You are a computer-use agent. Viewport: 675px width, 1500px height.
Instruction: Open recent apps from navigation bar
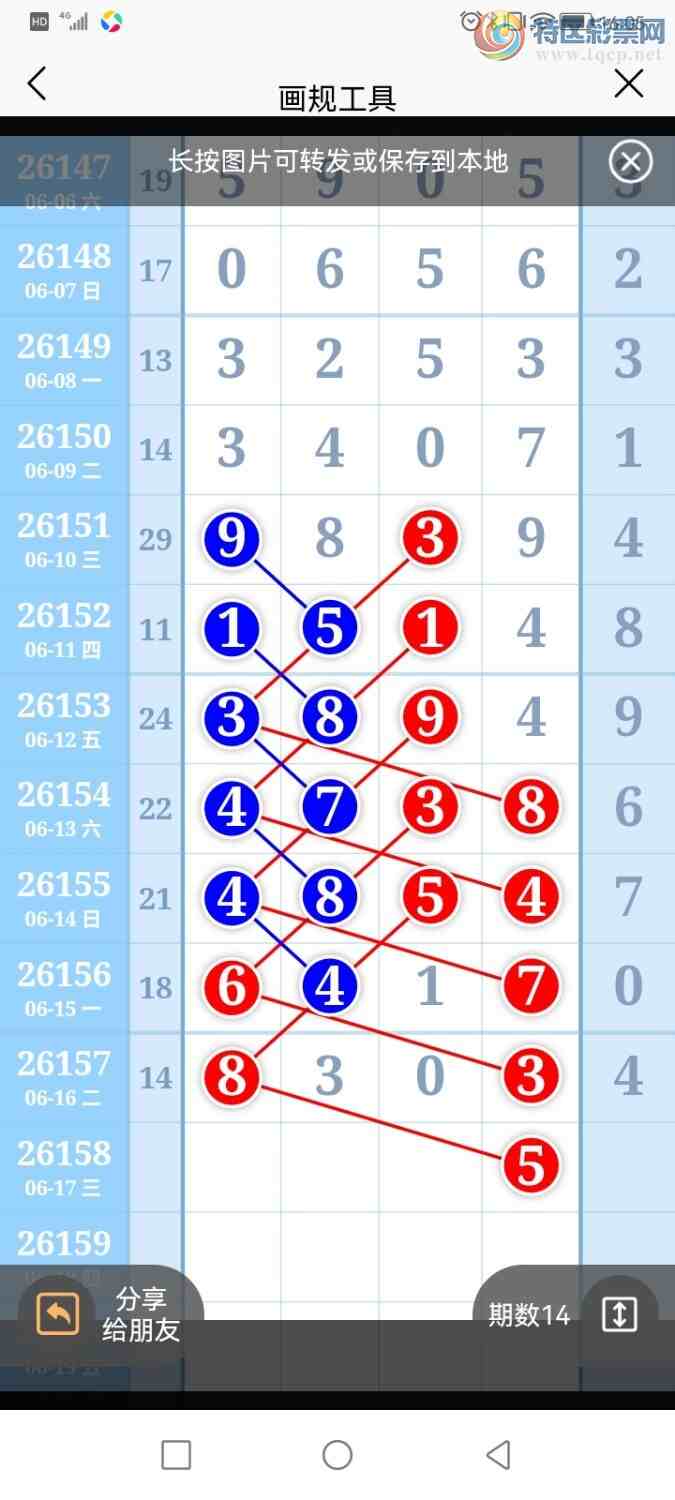pos(176,1455)
